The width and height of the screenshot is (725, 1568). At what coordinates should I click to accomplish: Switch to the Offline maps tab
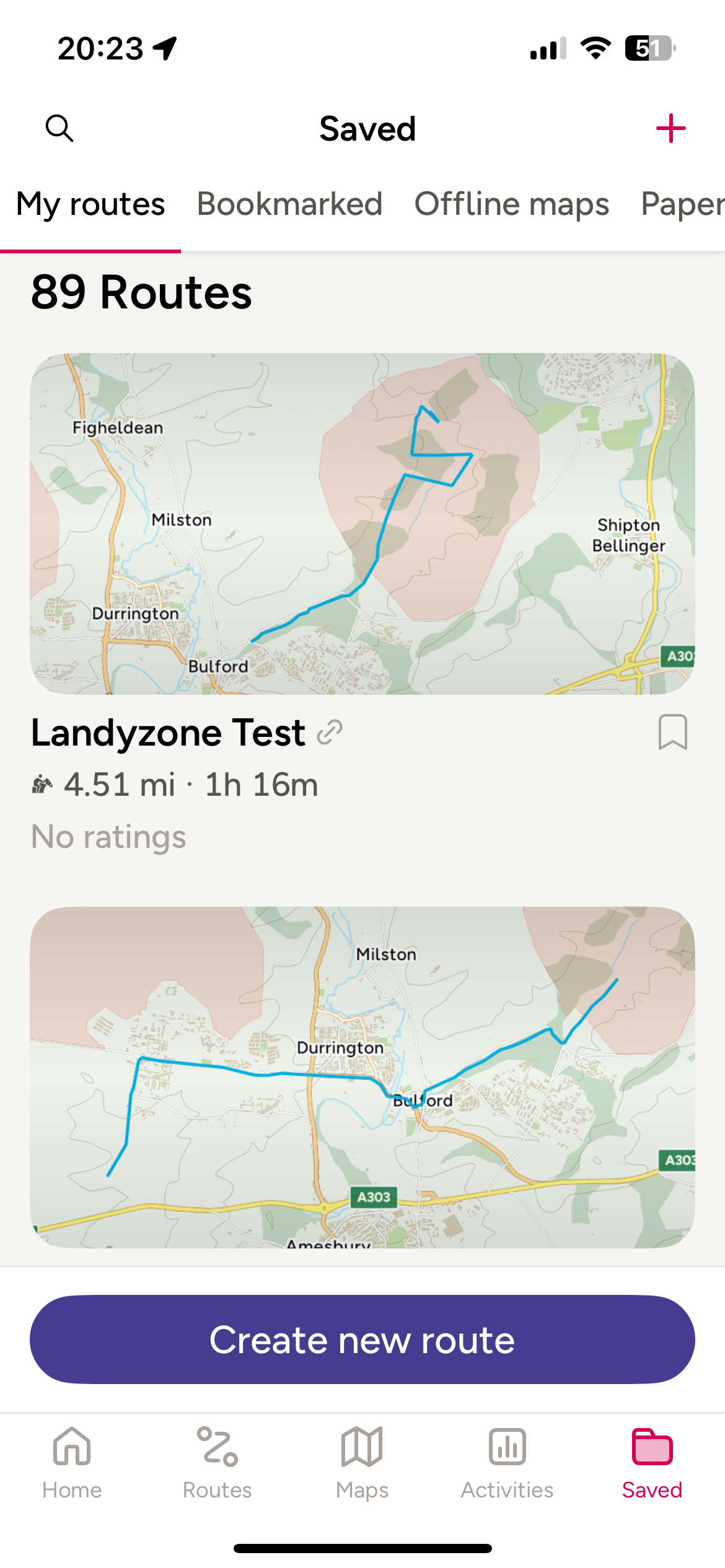(512, 204)
